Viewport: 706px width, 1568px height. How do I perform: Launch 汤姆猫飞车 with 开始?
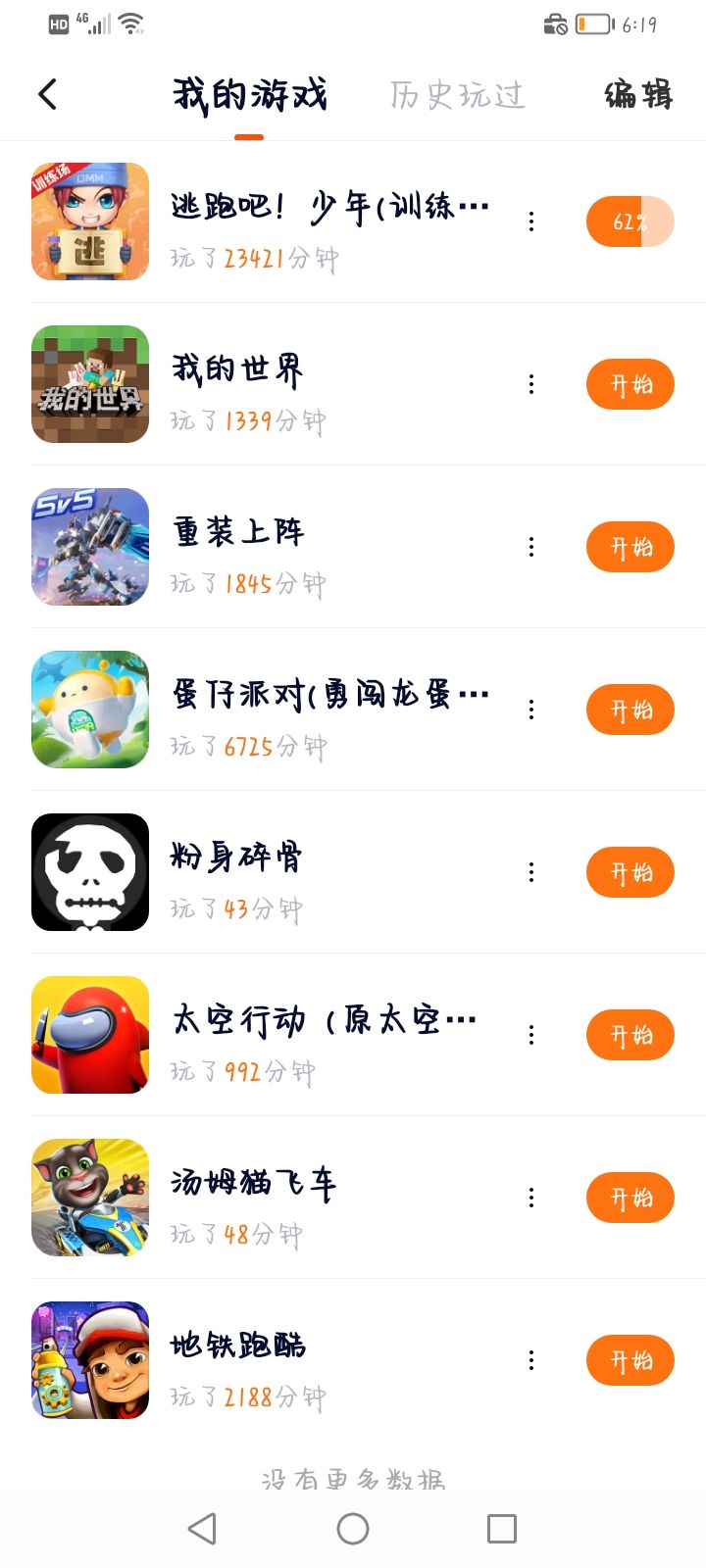[x=630, y=1198]
